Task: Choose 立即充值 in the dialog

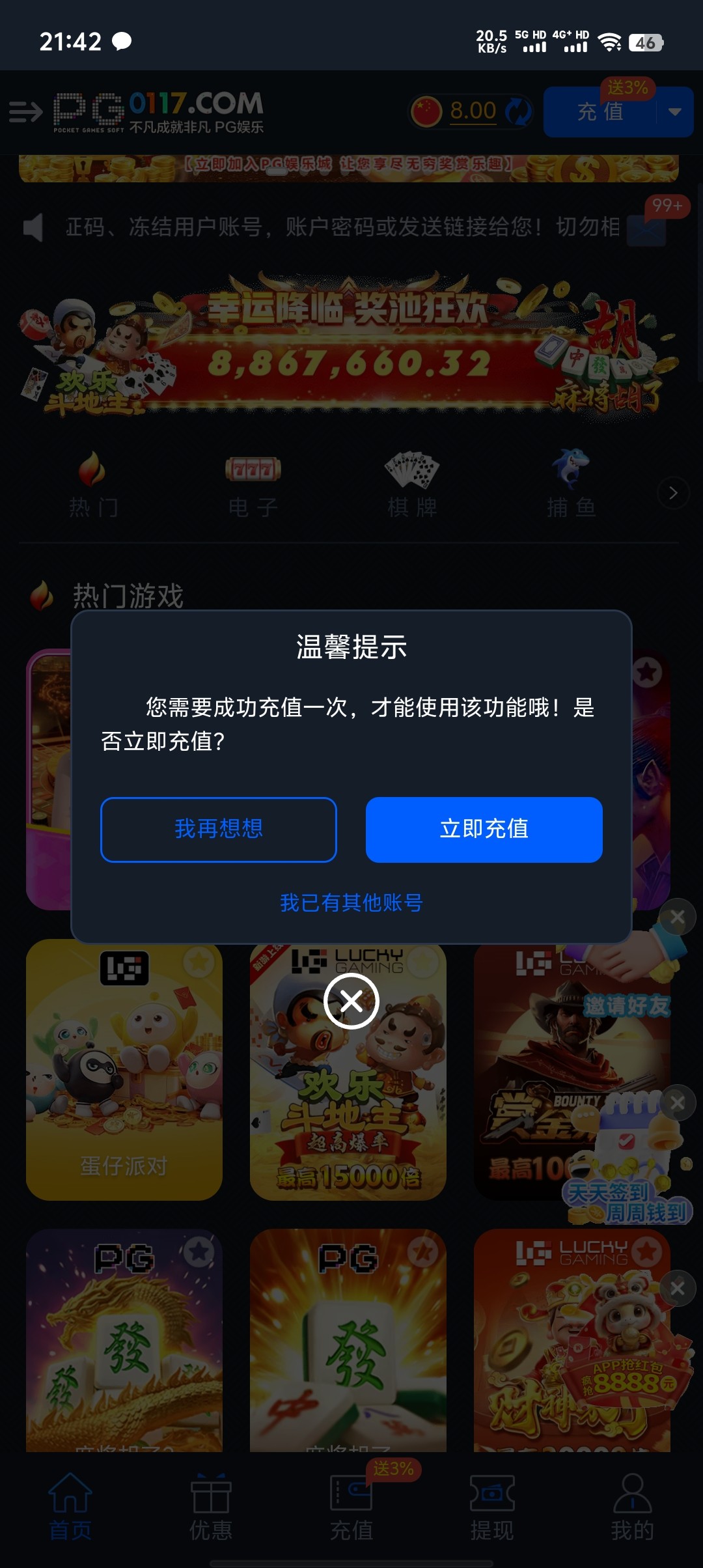Action: 484,830
